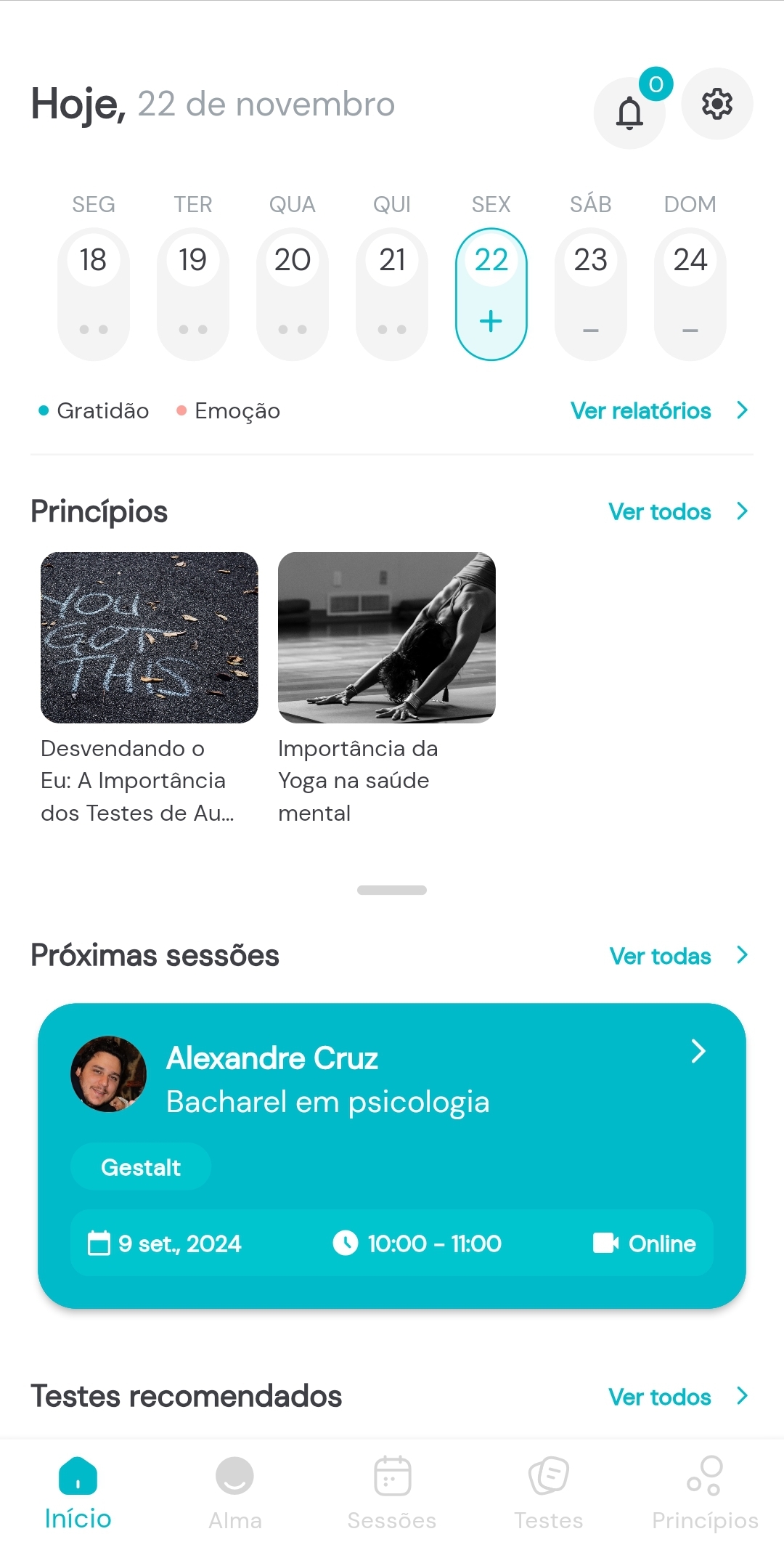Go to the Início tab

[x=78, y=1494]
